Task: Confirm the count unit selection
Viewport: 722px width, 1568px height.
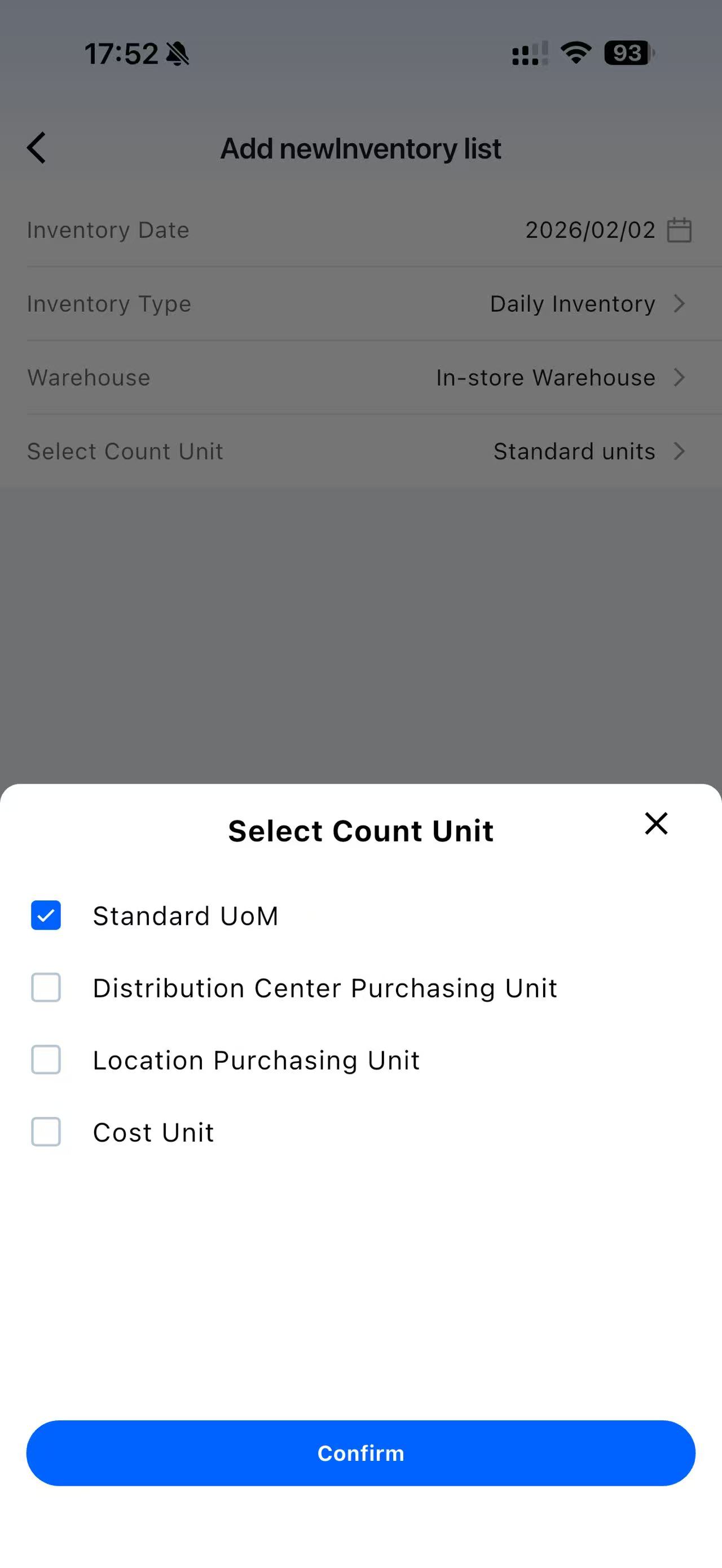Action: 360,1453
